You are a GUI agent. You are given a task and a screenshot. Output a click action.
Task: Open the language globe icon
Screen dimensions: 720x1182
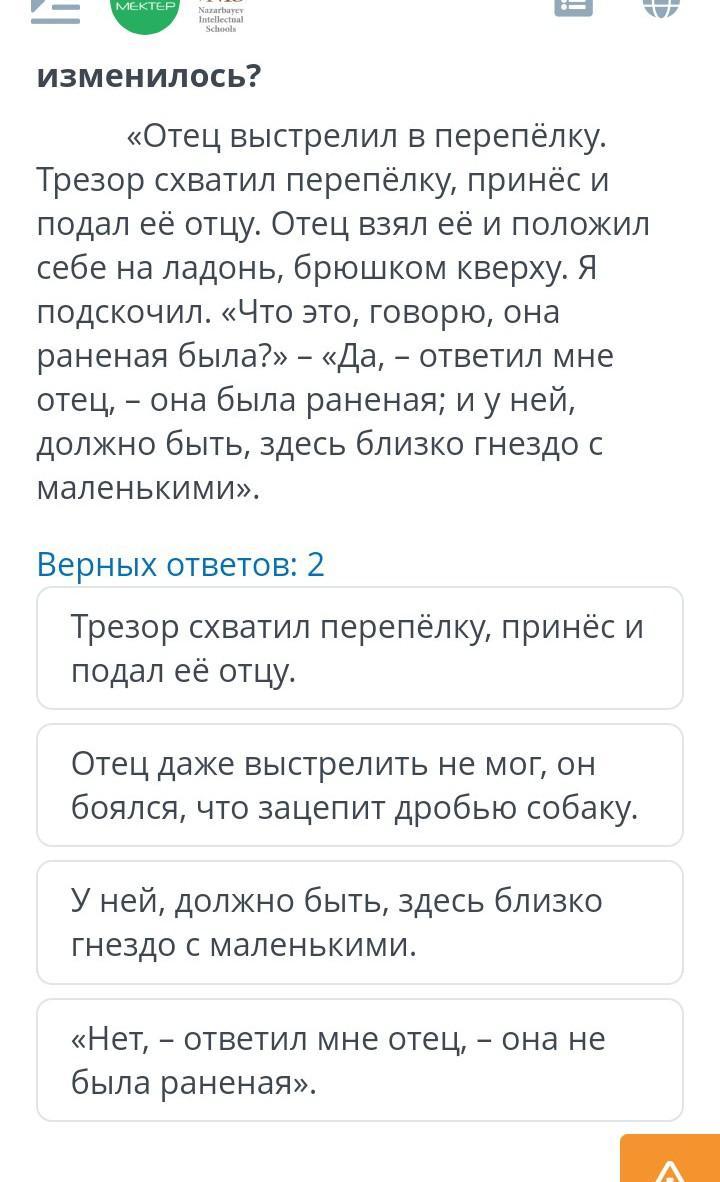[661, 8]
